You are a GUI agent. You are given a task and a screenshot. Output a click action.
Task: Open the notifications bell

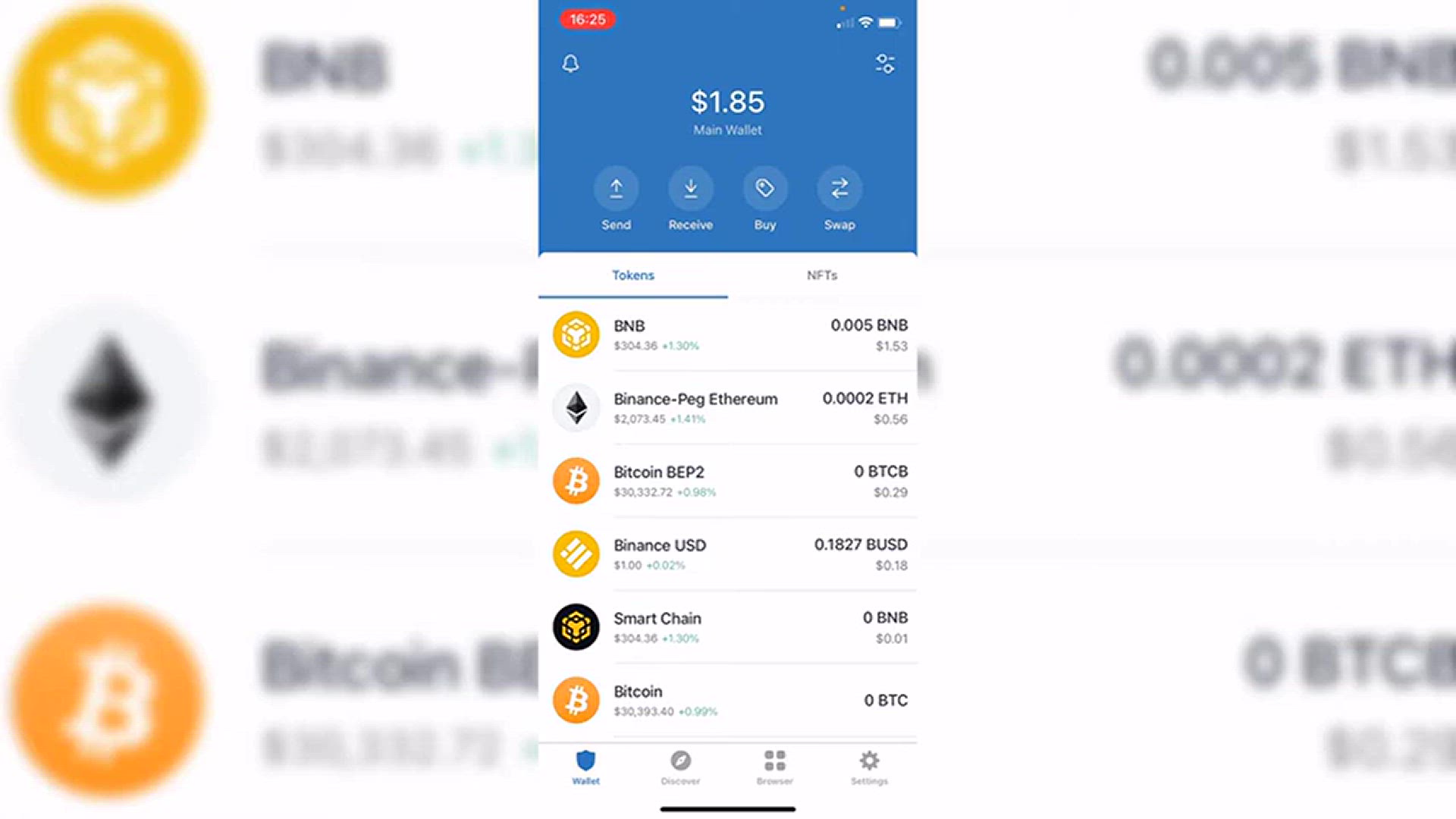tap(570, 64)
